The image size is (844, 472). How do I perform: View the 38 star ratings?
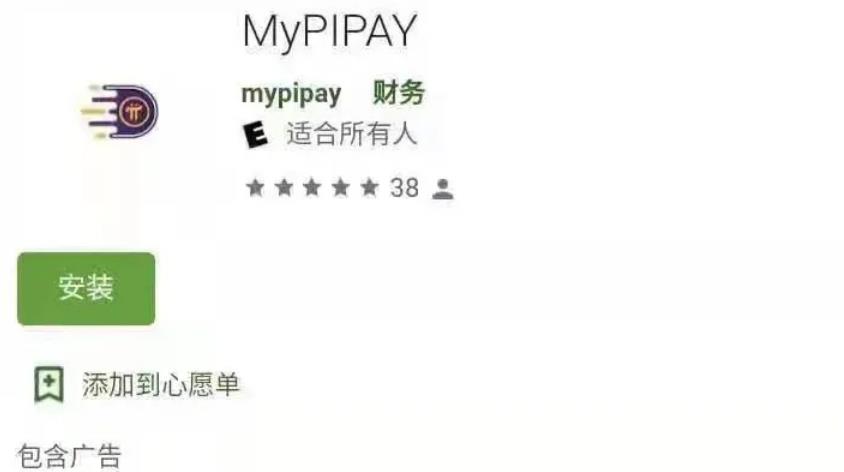point(349,188)
